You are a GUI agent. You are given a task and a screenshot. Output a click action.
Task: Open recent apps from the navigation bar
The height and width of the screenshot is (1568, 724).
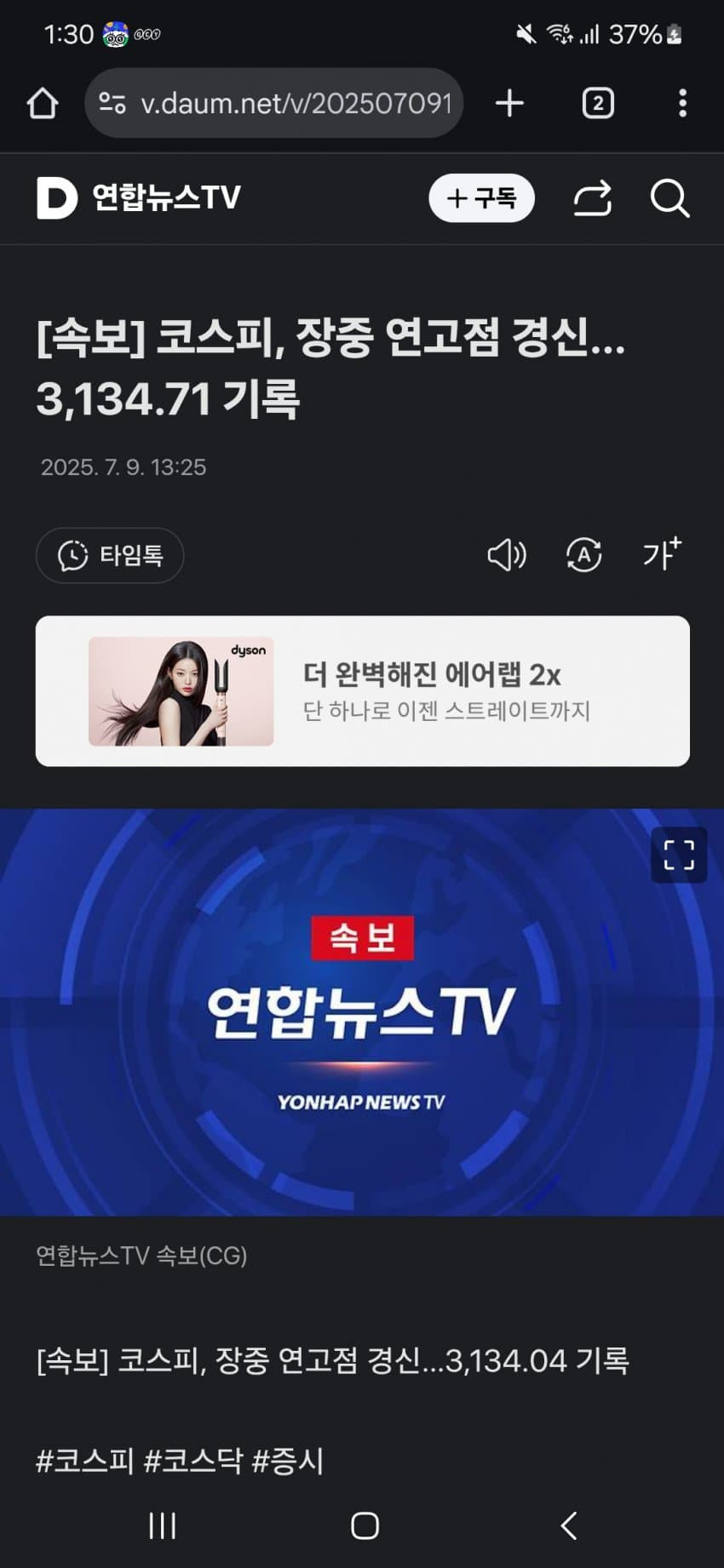[162, 1525]
